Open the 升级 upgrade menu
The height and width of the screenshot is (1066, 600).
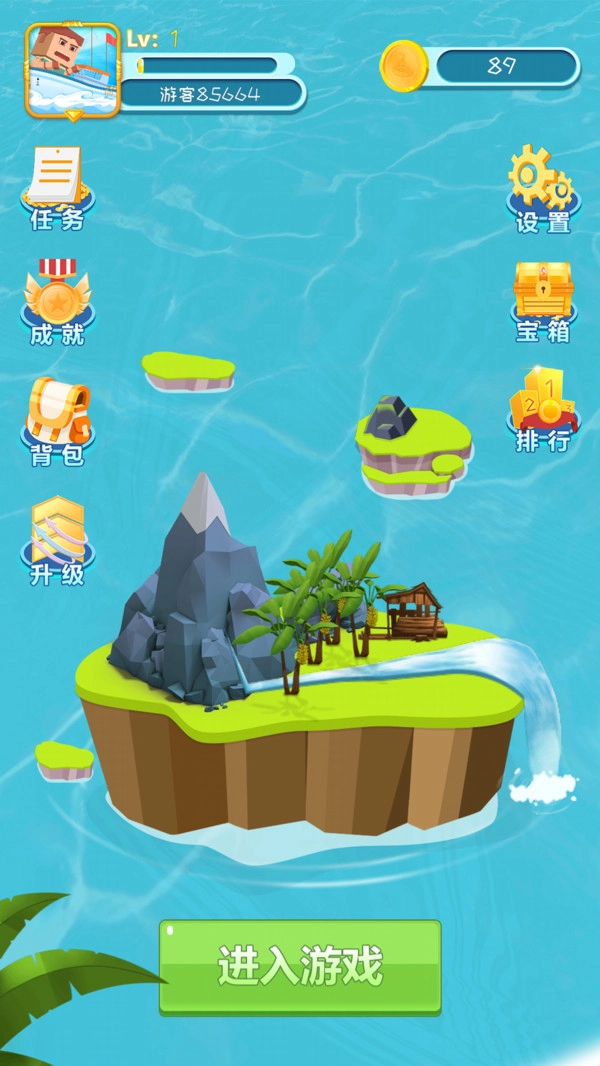pos(57,540)
